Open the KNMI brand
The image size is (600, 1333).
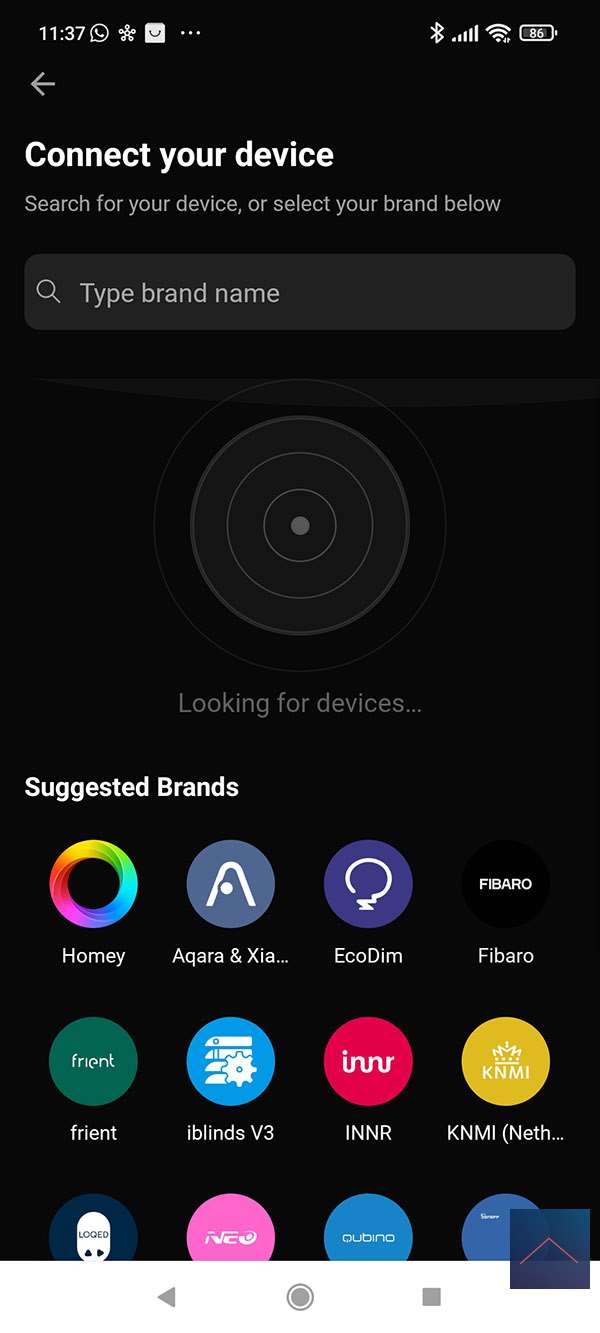(505, 1061)
